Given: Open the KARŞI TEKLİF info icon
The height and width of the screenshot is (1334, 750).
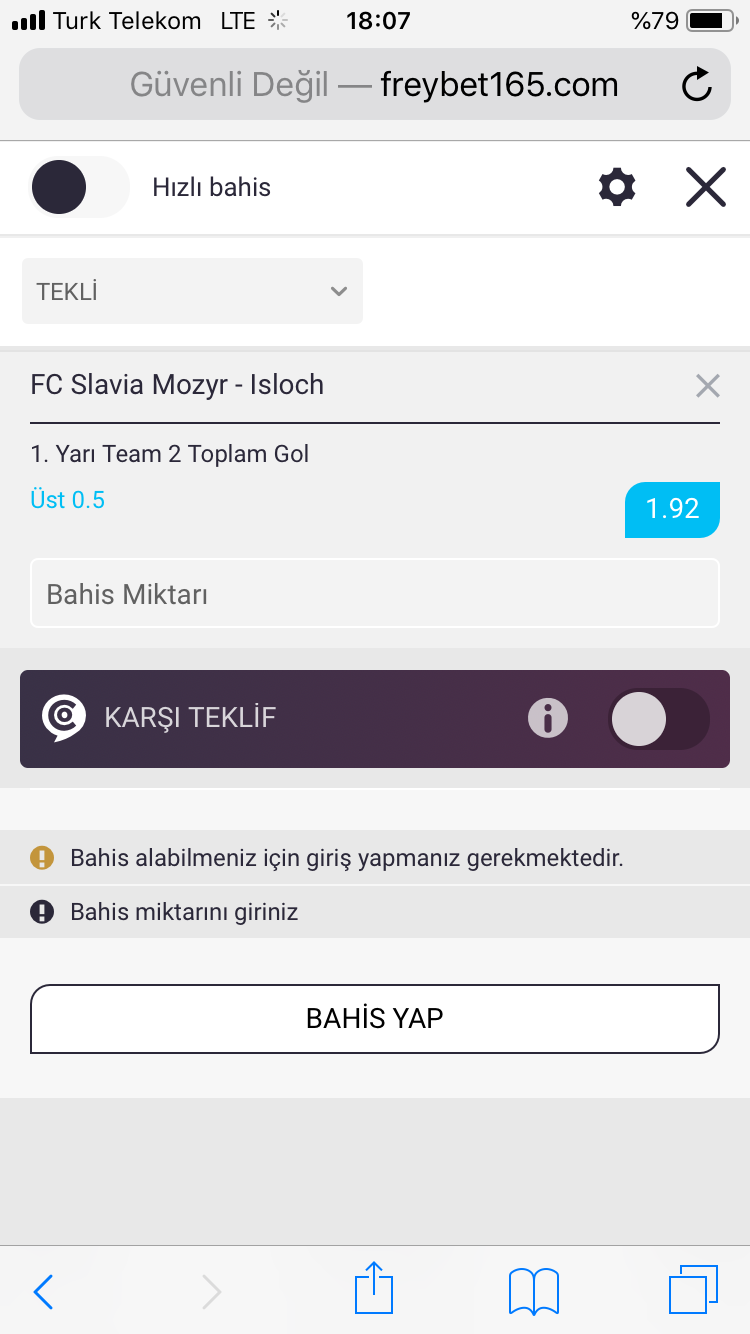Looking at the screenshot, I should pos(548,718).
